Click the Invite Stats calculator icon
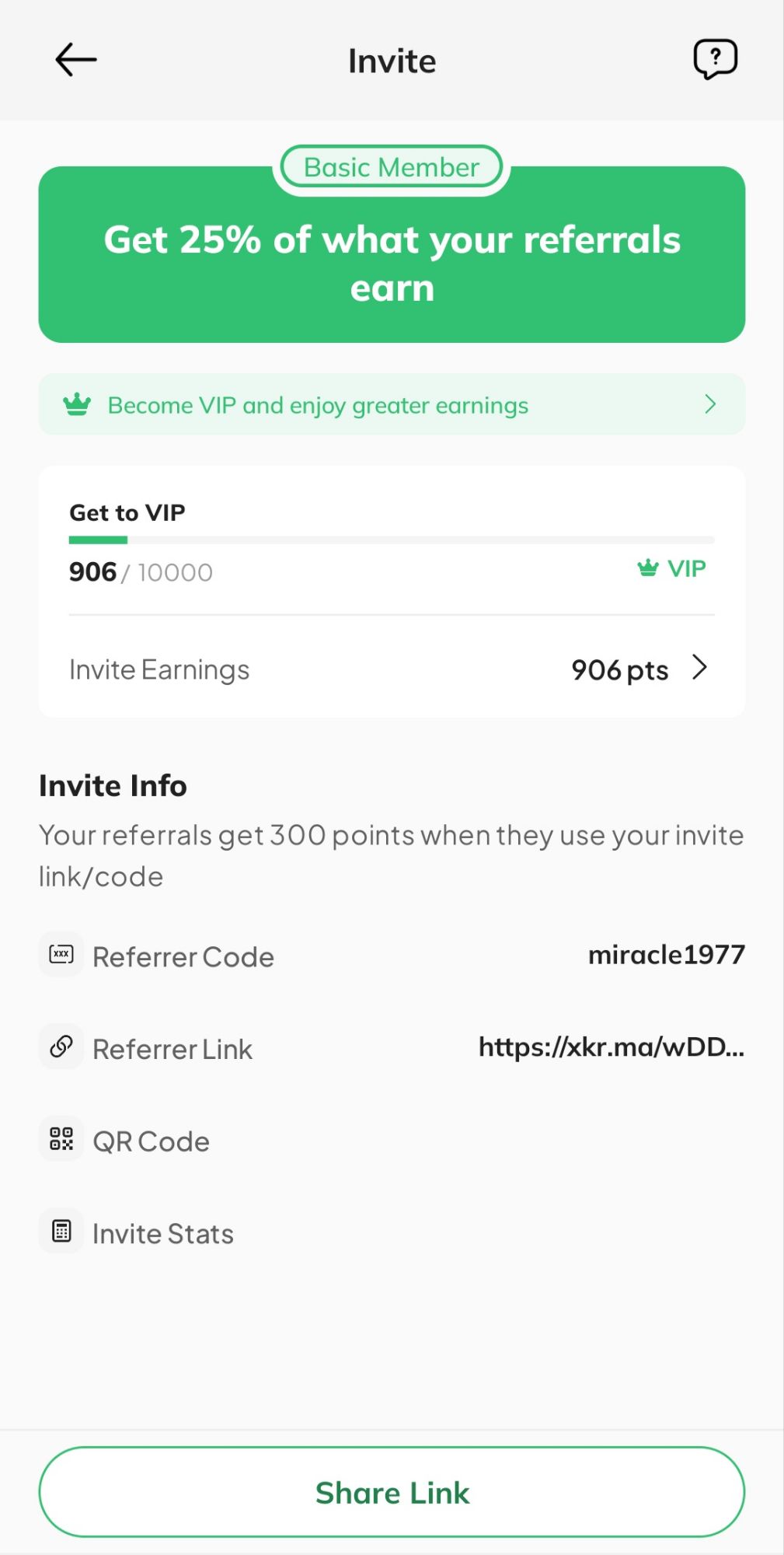Image resolution: width=784 pixels, height=1555 pixels. (61, 1231)
